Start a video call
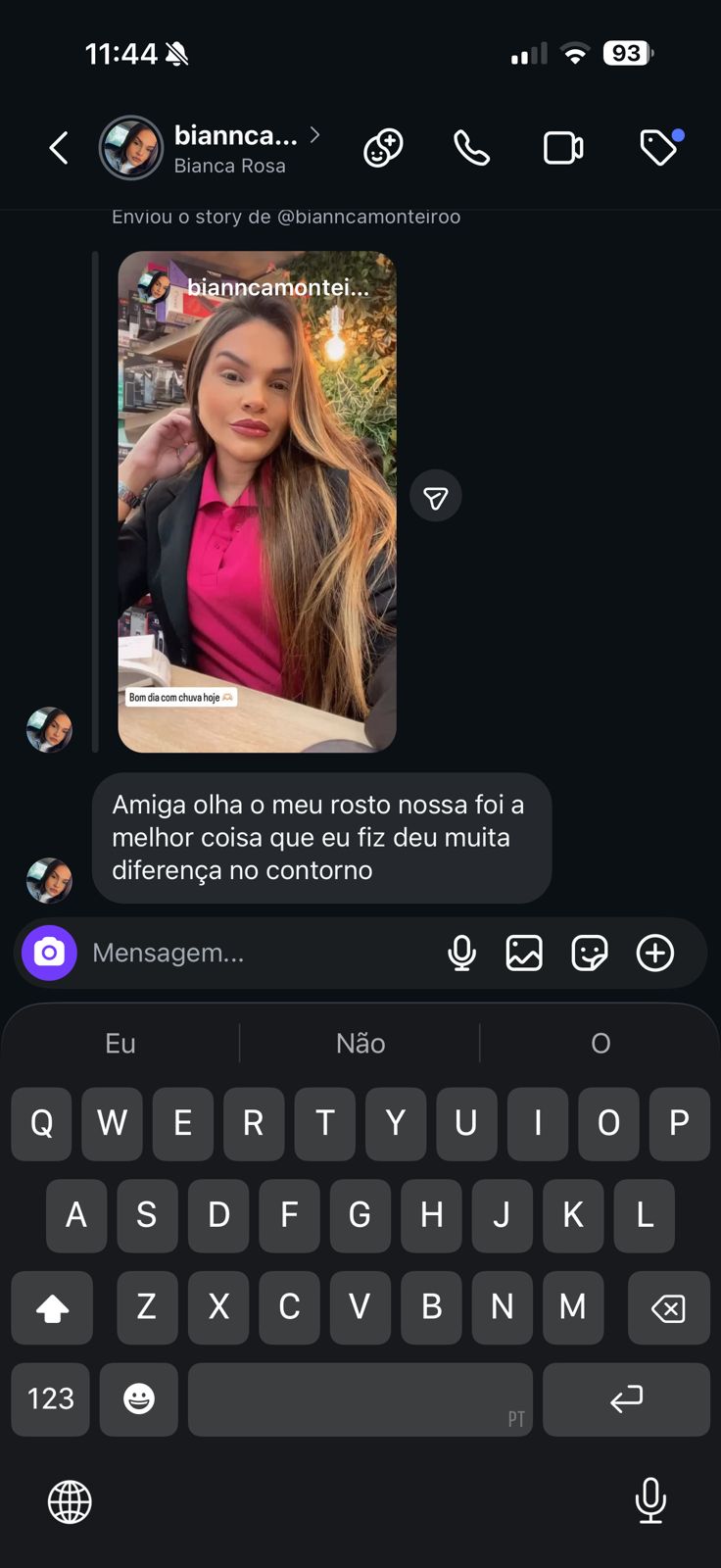This screenshot has height=1568, width=721. [563, 148]
